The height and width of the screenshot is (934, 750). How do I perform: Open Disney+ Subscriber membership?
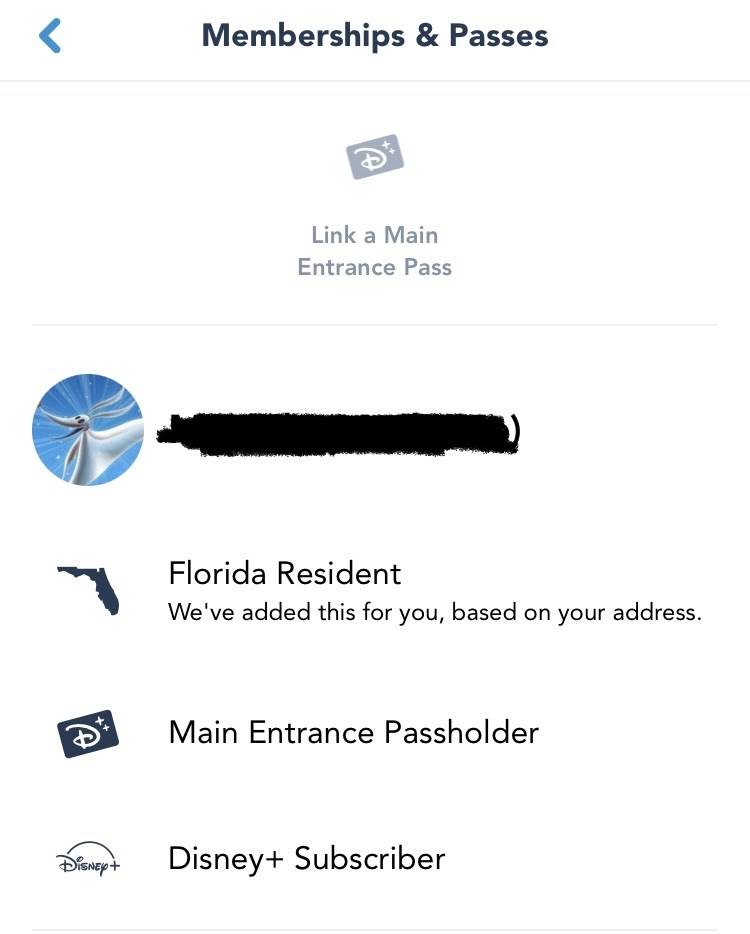[x=306, y=858]
